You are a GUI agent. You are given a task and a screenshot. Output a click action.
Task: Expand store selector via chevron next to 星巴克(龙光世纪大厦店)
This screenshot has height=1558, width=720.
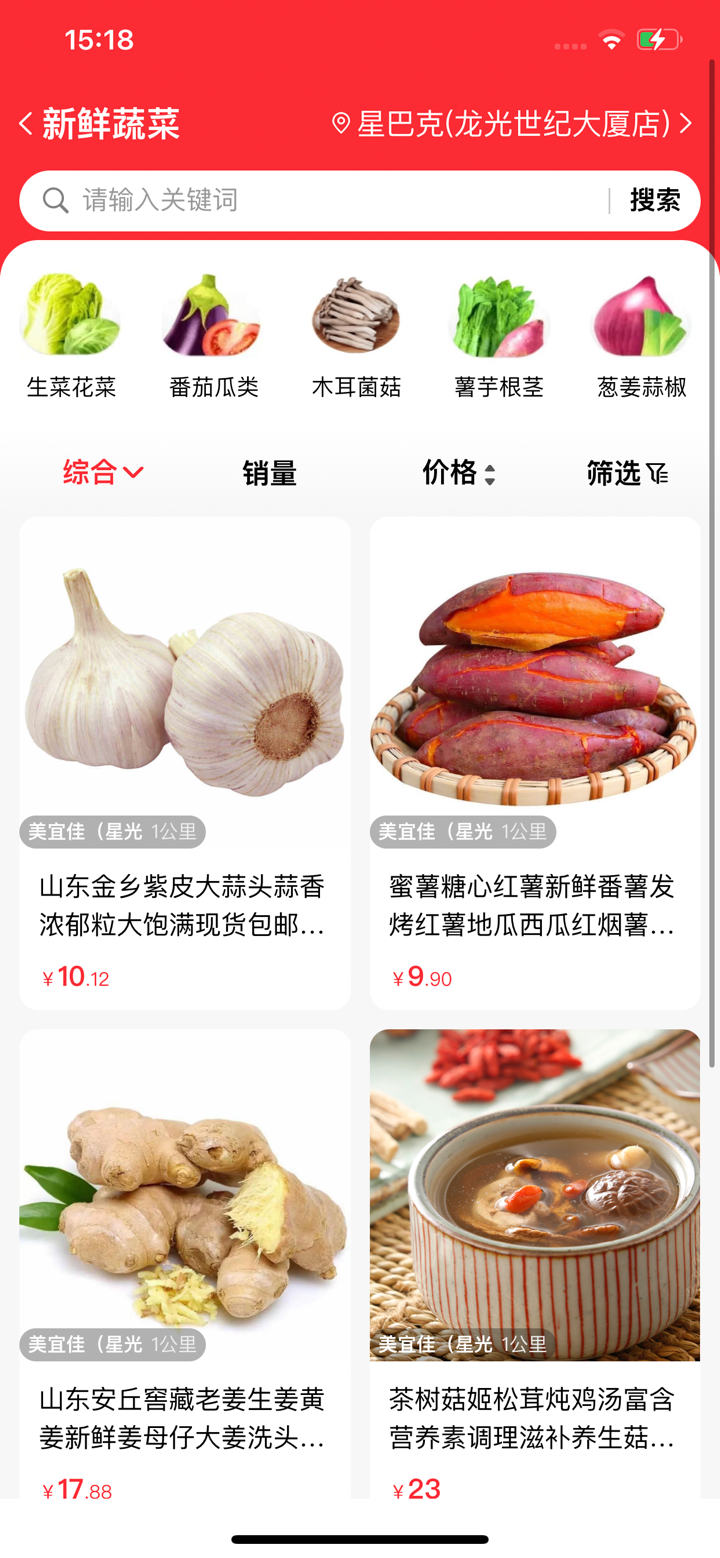tap(686, 124)
